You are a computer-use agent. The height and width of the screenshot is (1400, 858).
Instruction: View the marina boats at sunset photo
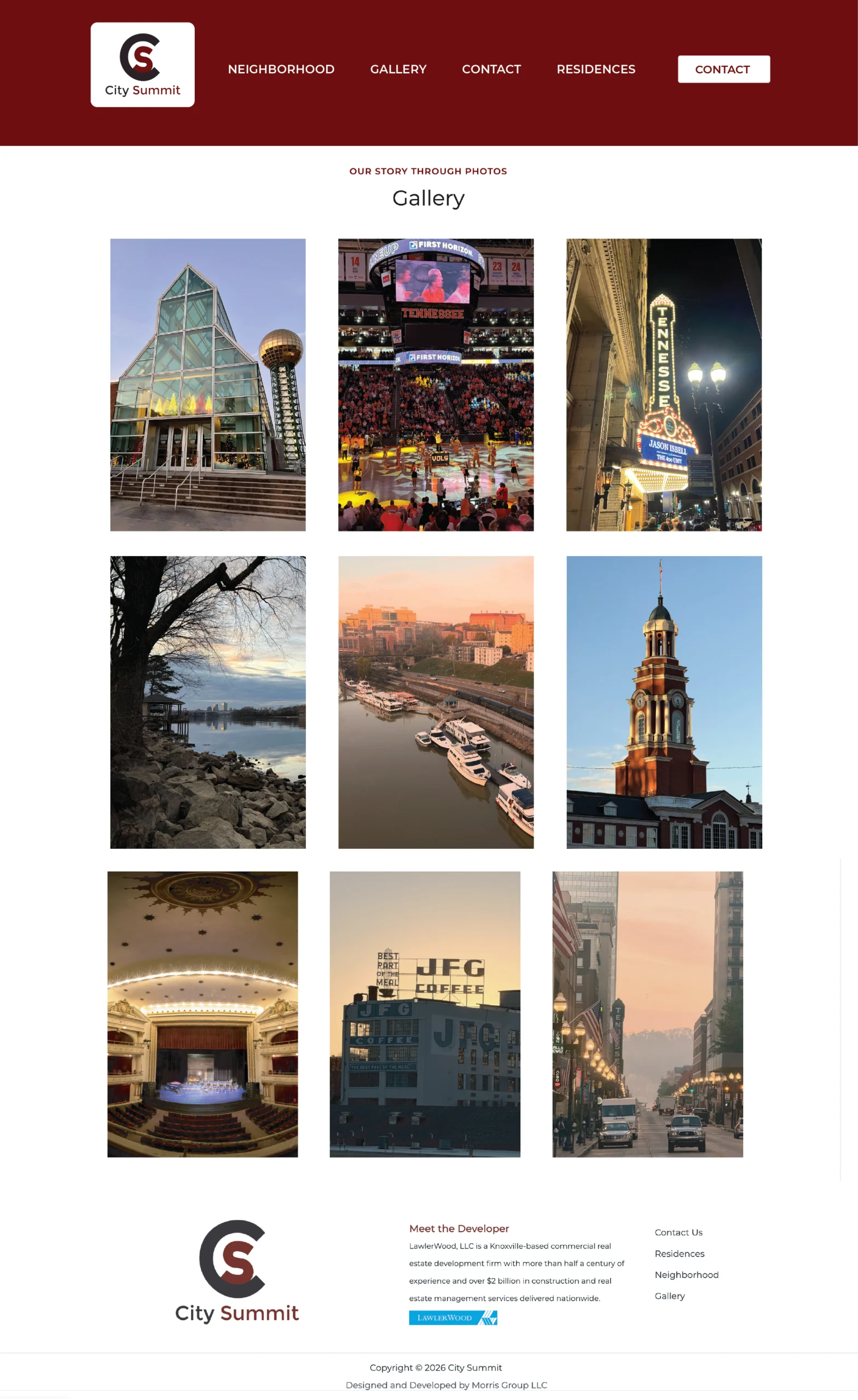pos(436,702)
